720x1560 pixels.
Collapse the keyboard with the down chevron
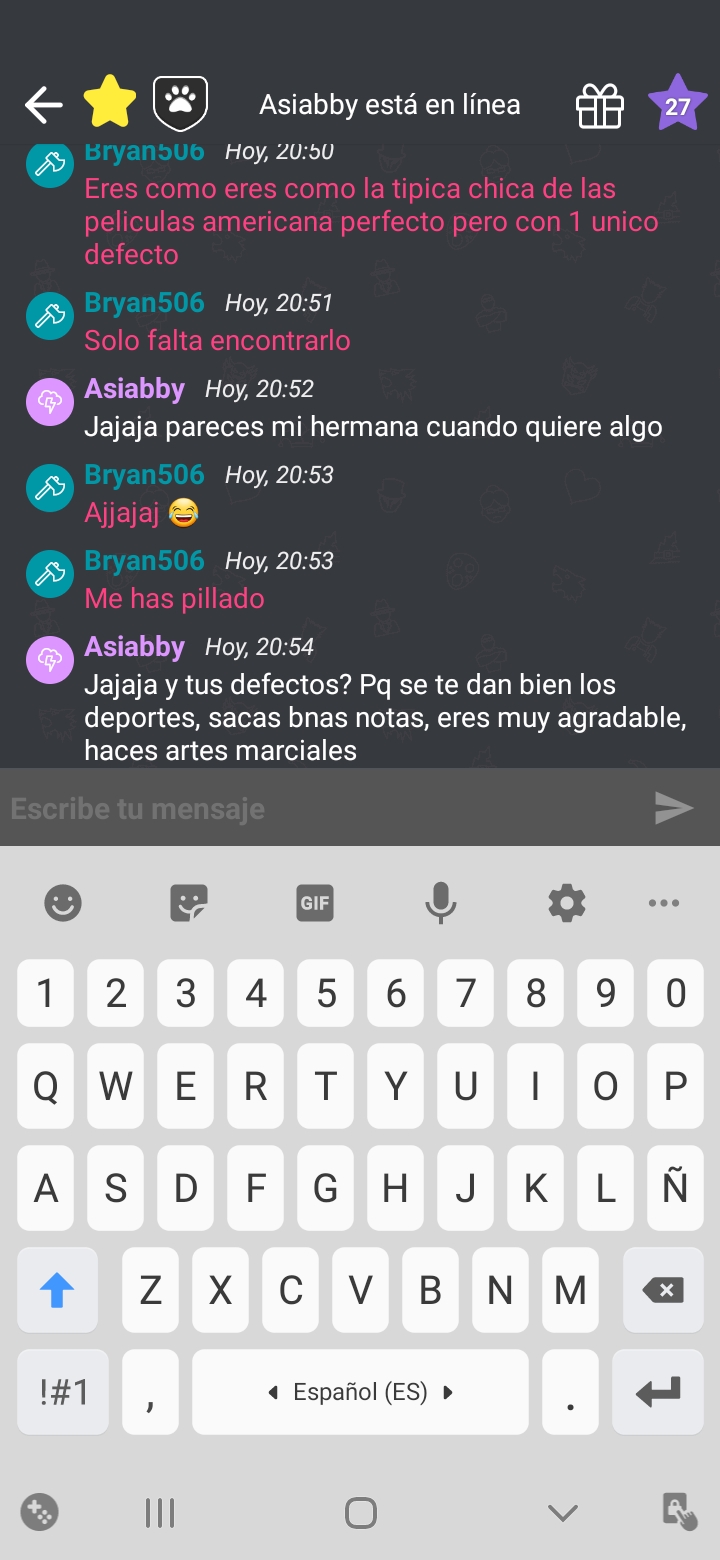(x=563, y=1512)
